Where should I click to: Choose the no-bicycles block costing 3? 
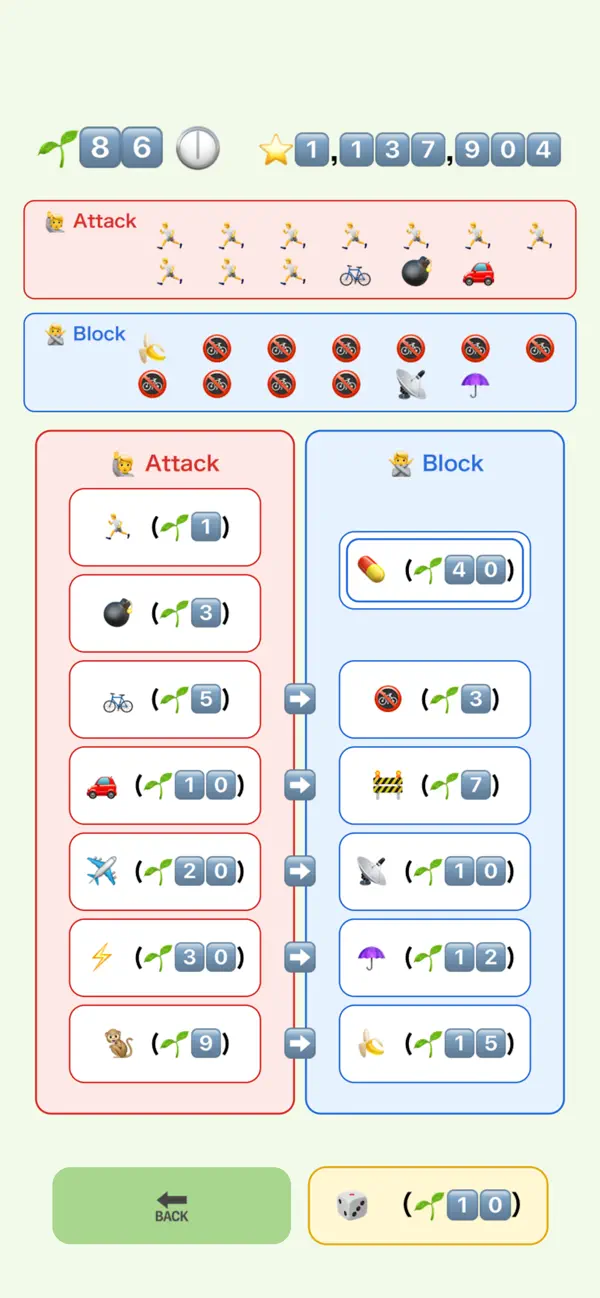point(435,699)
